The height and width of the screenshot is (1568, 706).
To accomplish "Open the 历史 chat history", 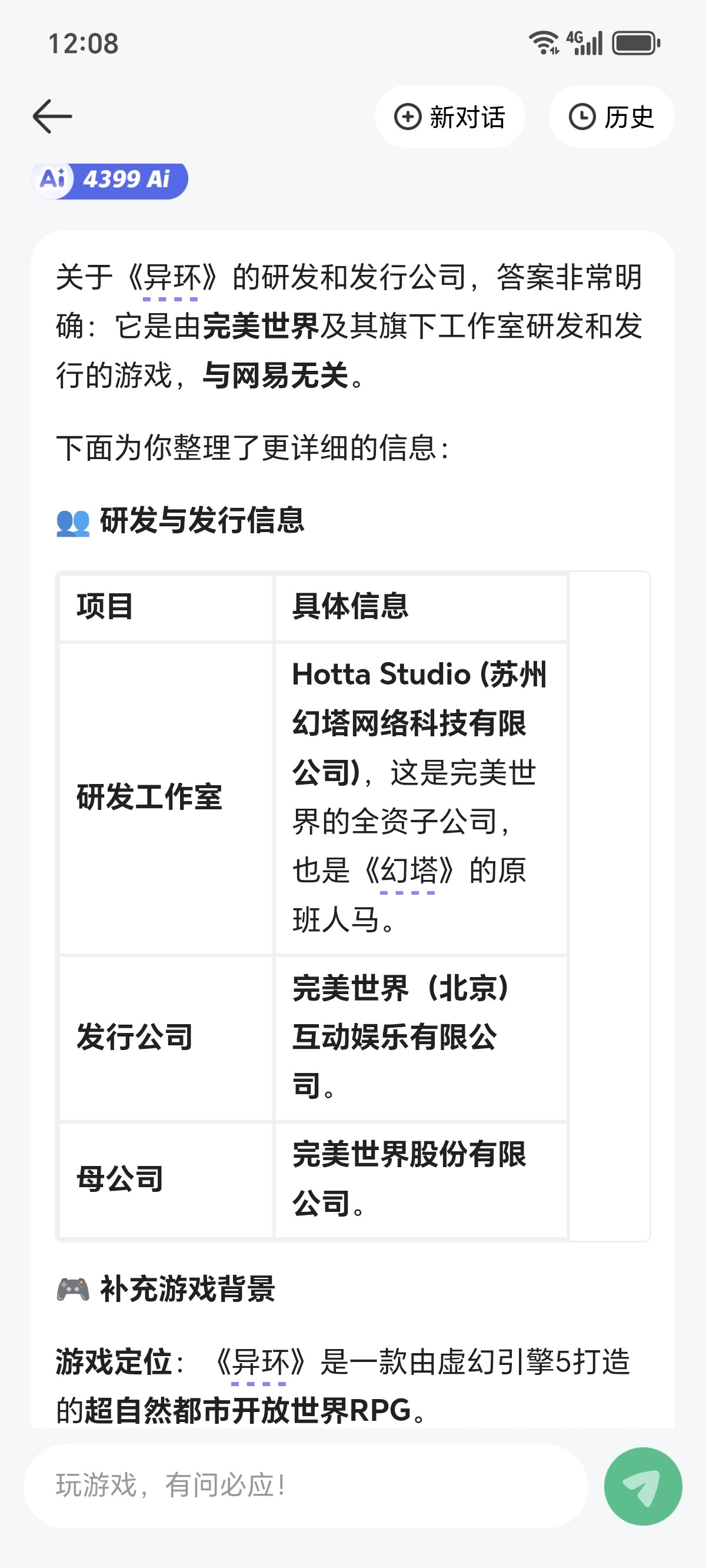I will [611, 117].
